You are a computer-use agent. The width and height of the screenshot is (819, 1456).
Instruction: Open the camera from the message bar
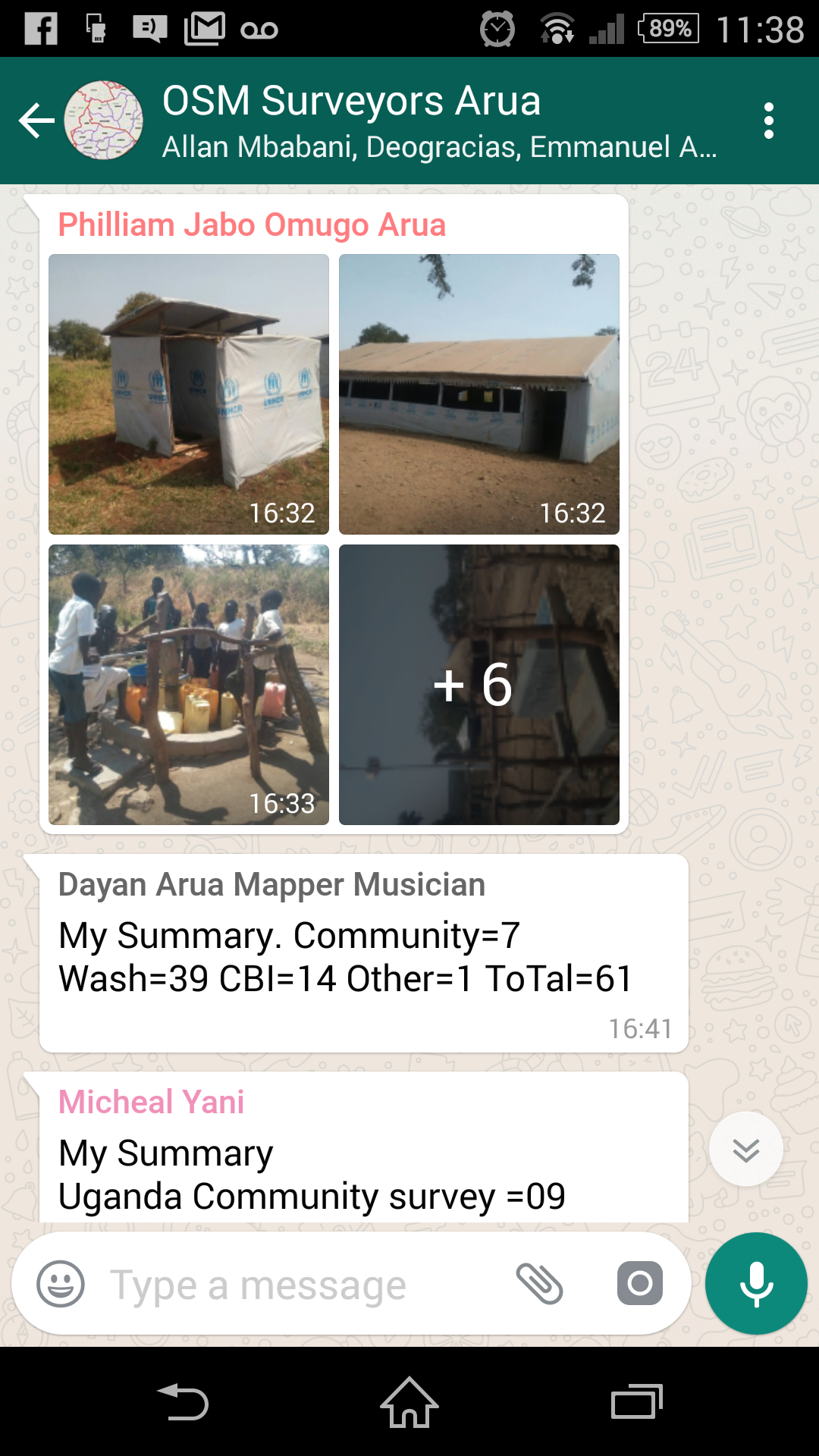point(641,1283)
